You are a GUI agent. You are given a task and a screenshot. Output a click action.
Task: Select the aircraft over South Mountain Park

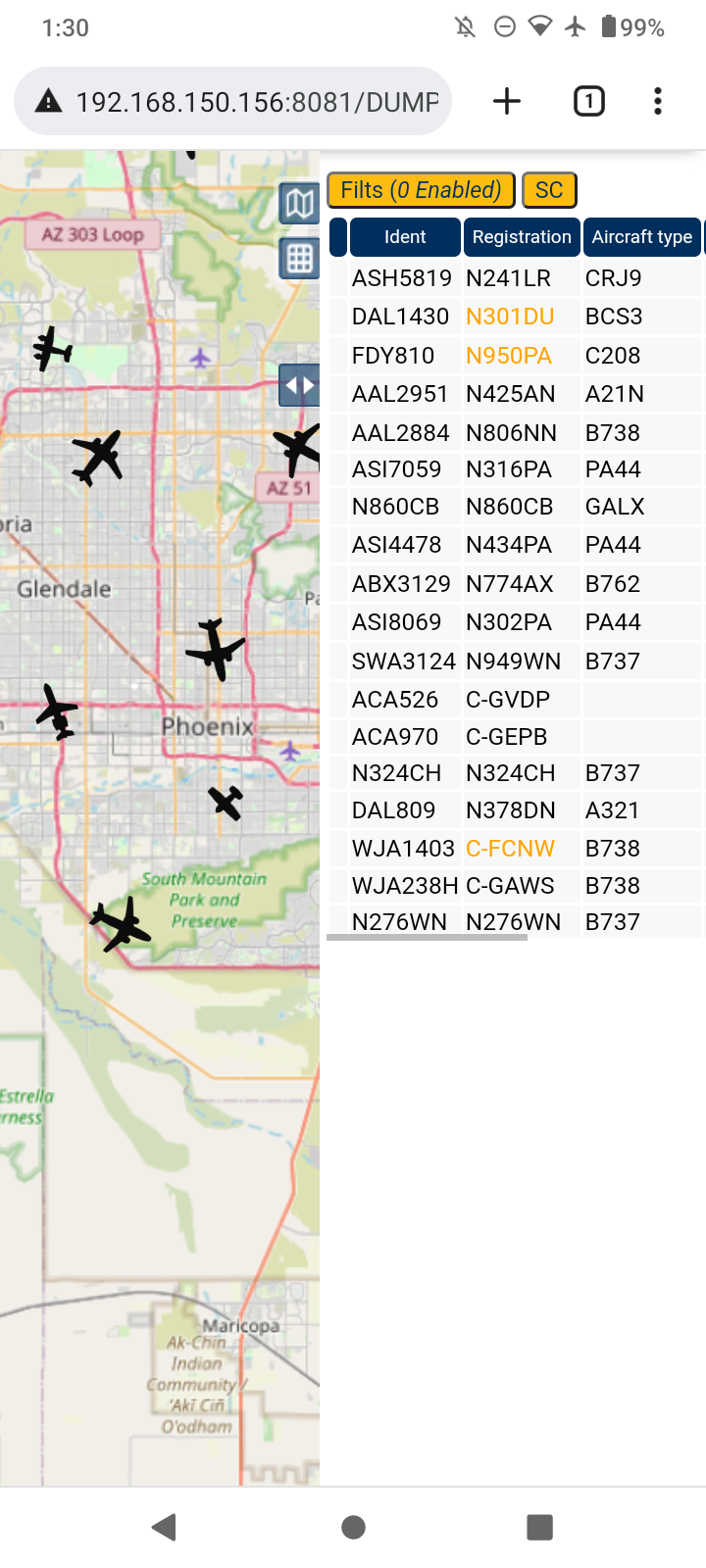click(121, 923)
